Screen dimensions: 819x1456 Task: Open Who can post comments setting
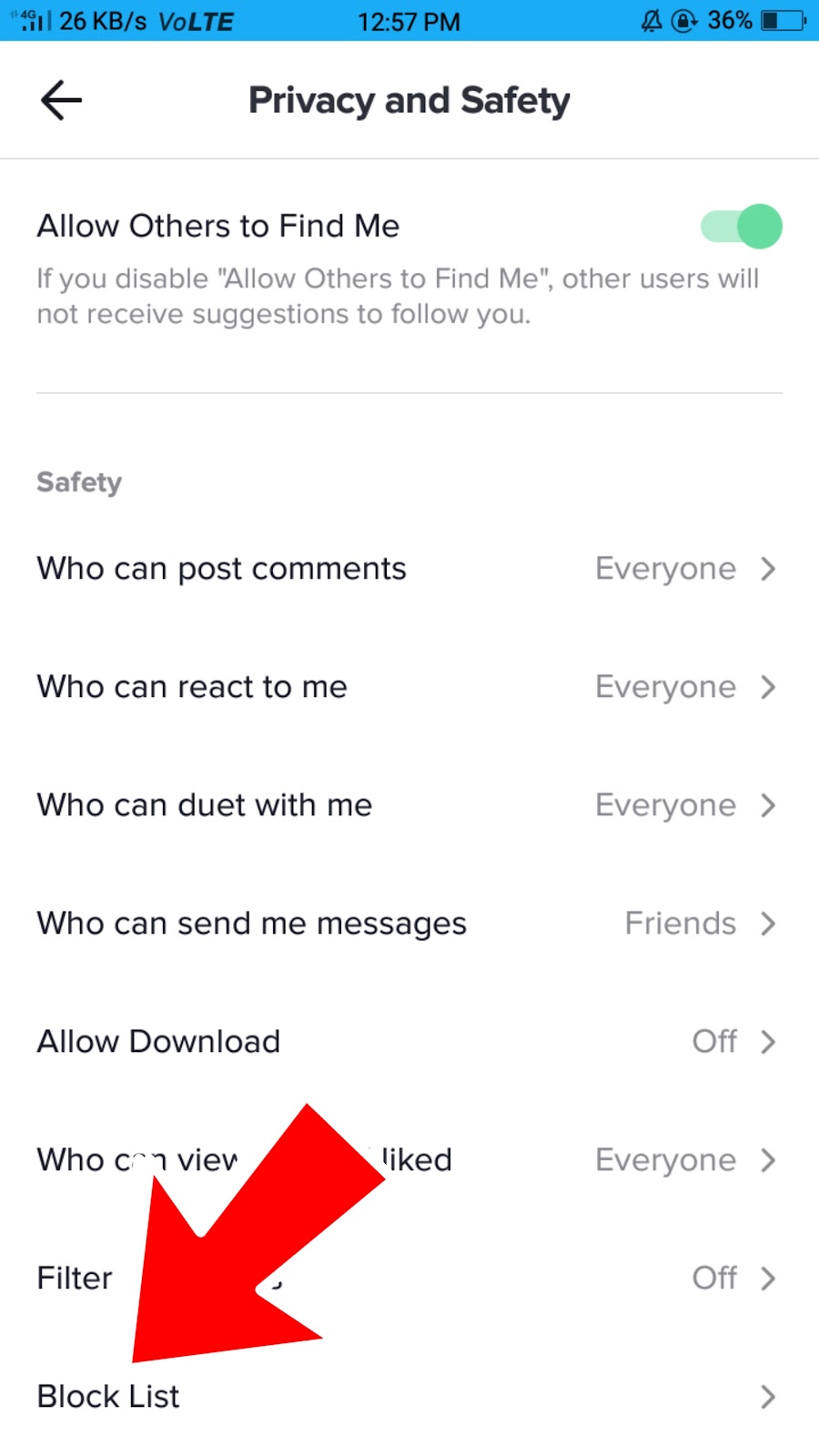(x=409, y=569)
